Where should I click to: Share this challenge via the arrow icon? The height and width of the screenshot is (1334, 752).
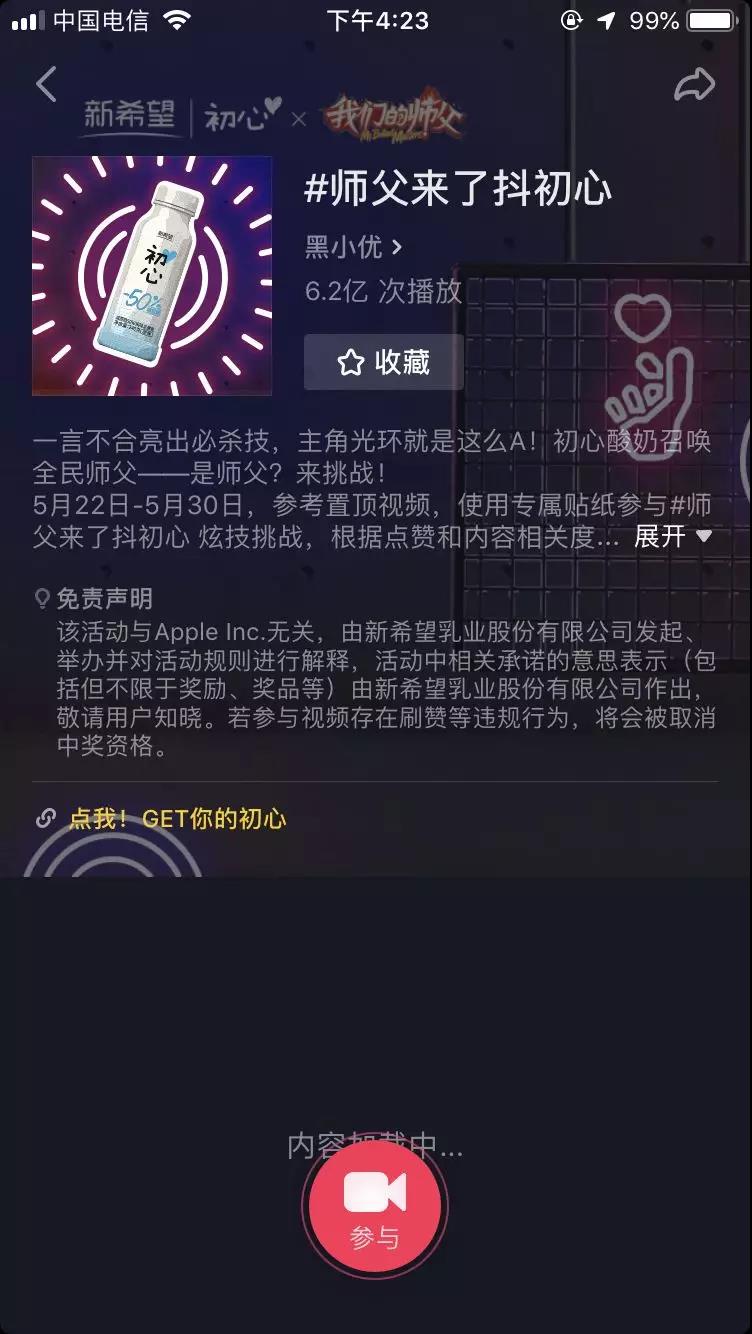[694, 85]
